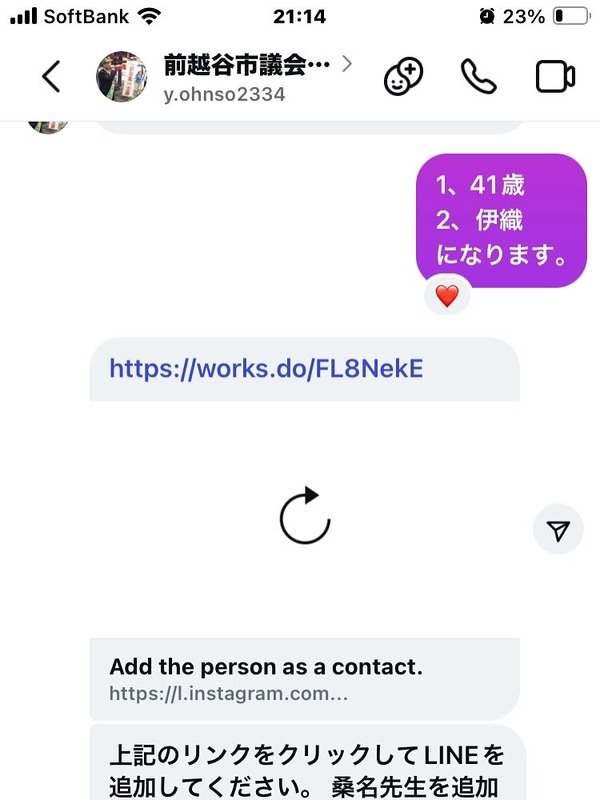Viewport: 600px width, 800px height.
Task: Open the add friend sticker icon
Action: tap(403, 77)
